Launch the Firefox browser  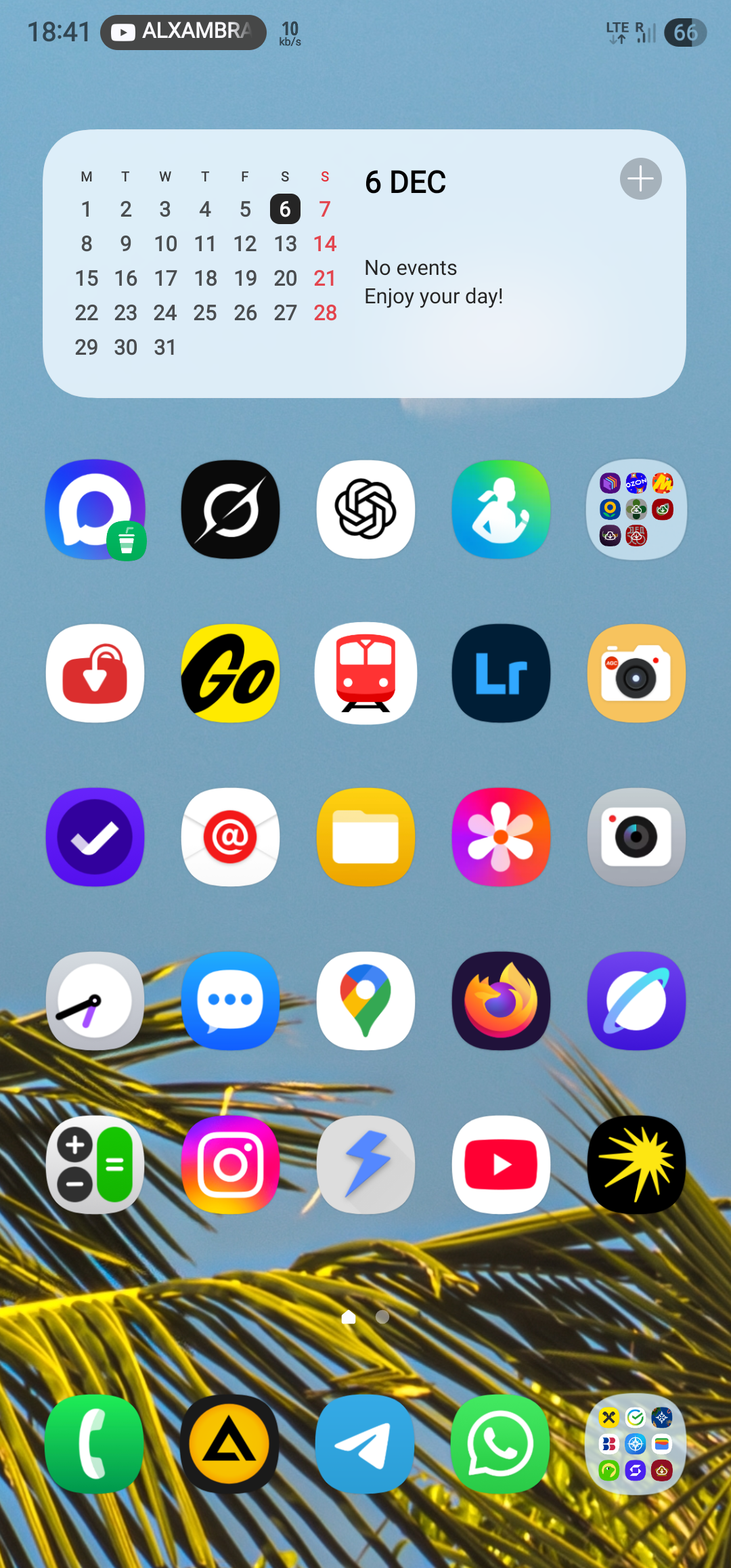click(501, 1001)
